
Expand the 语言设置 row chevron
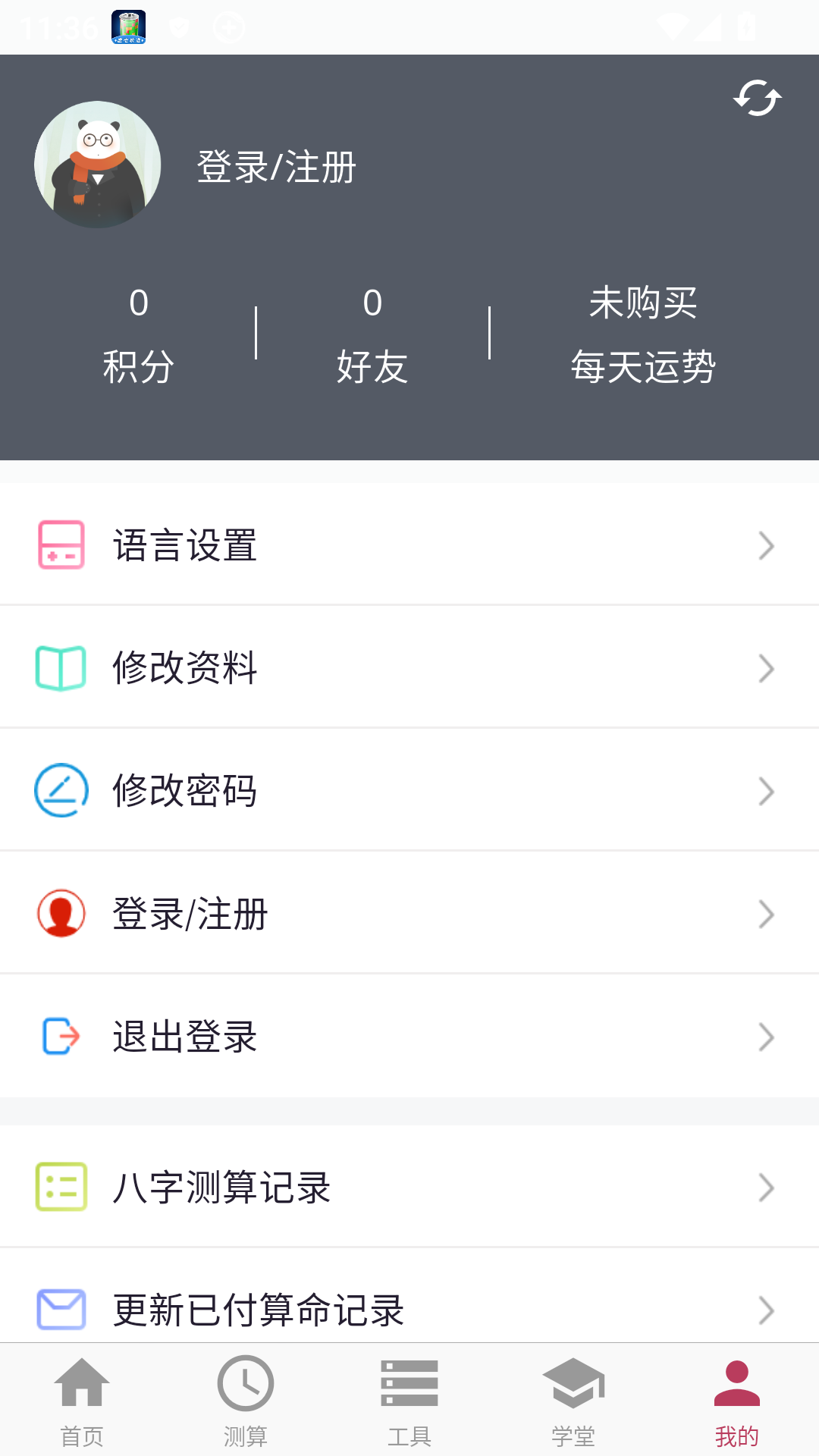click(x=765, y=545)
